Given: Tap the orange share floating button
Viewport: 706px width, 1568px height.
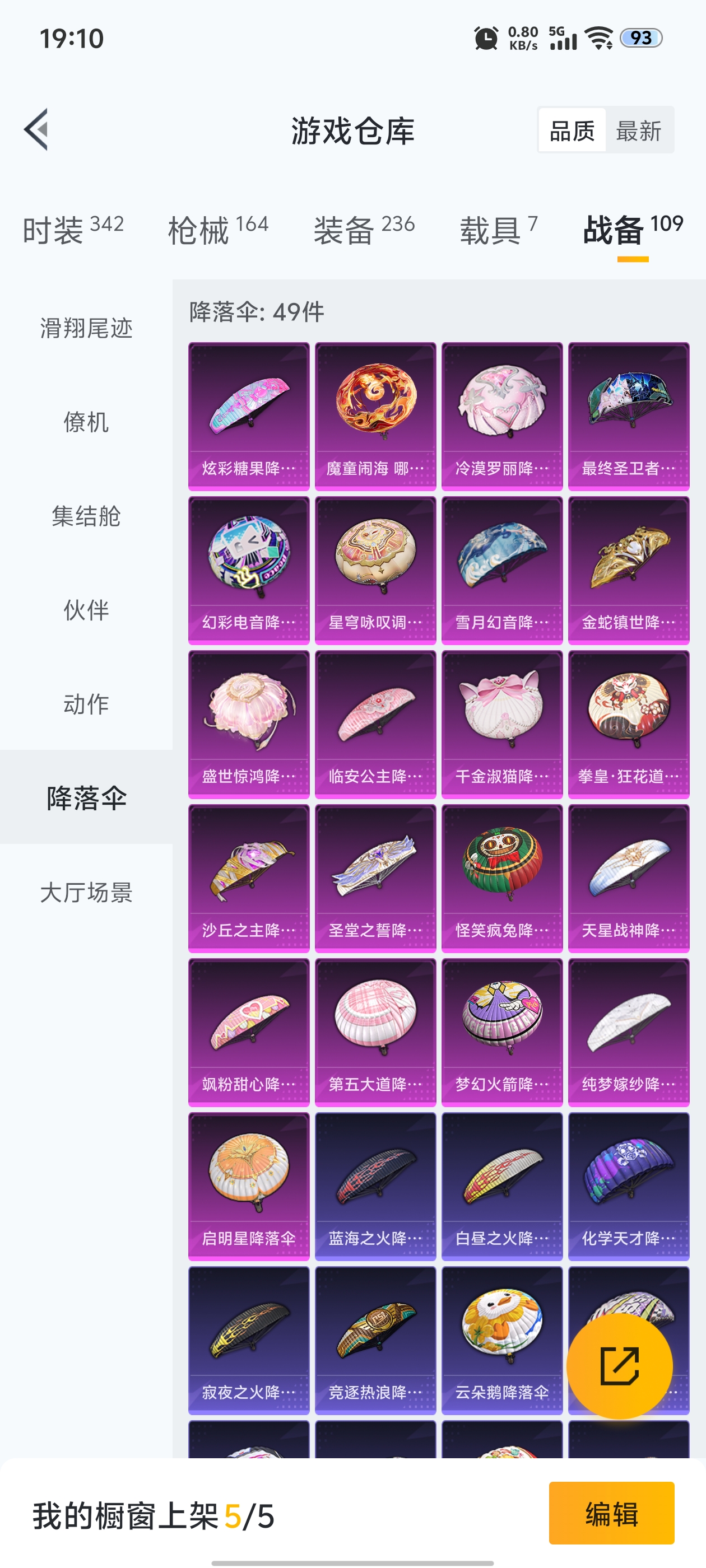Looking at the screenshot, I should click(x=619, y=1365).
